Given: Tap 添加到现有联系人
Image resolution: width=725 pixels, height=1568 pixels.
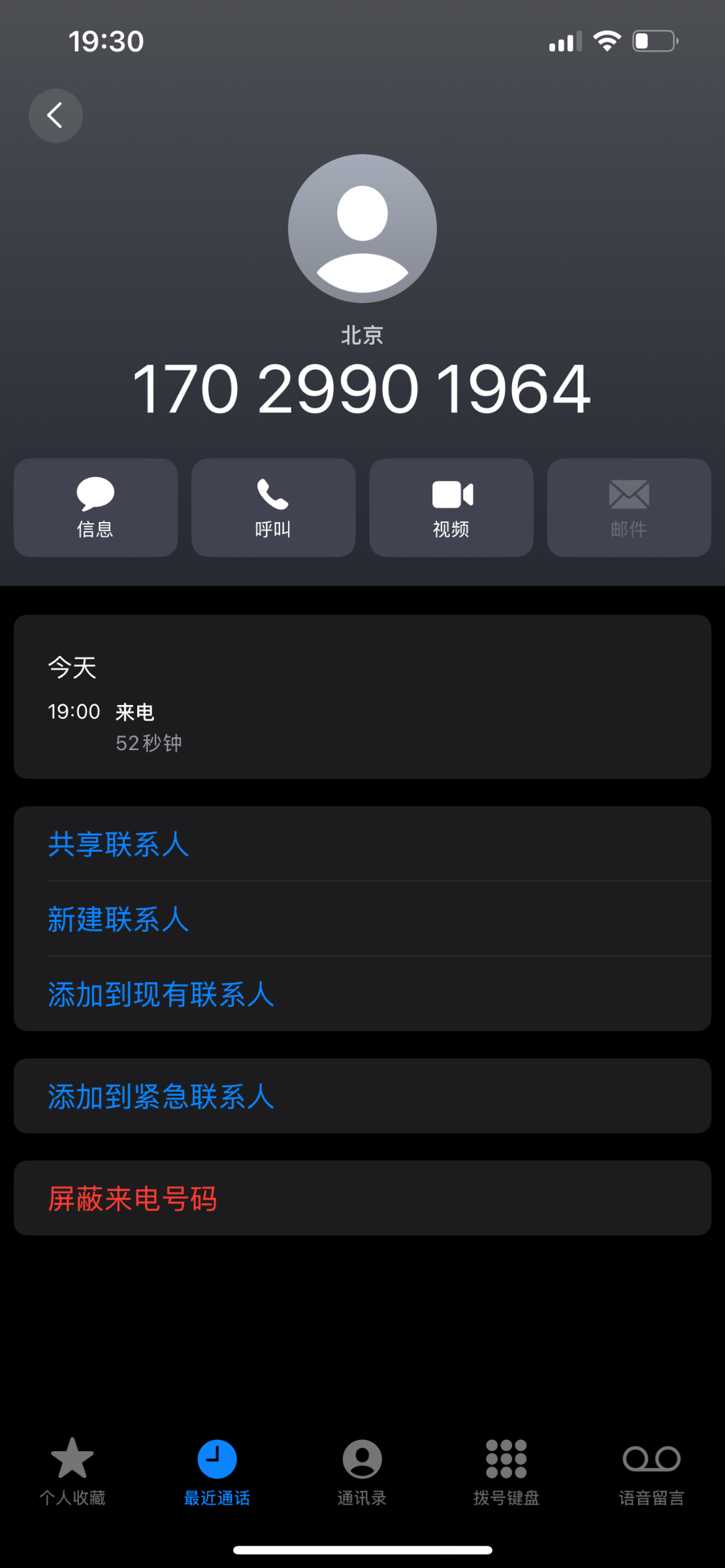Looking at the screenshot, I should [x=362, y=994].
